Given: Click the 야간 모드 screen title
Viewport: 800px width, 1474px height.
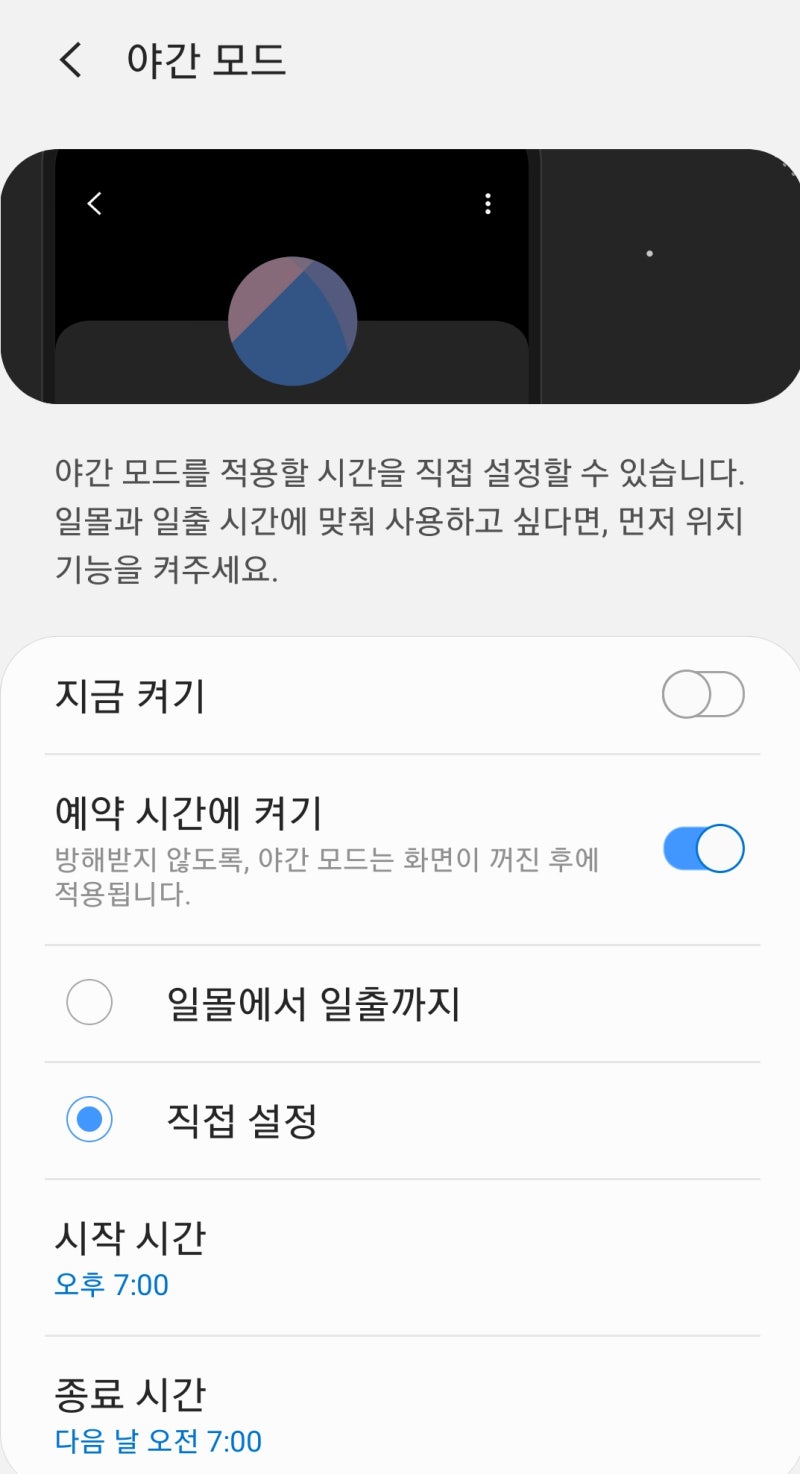Looking at the screenshot, I should [204, 60].
